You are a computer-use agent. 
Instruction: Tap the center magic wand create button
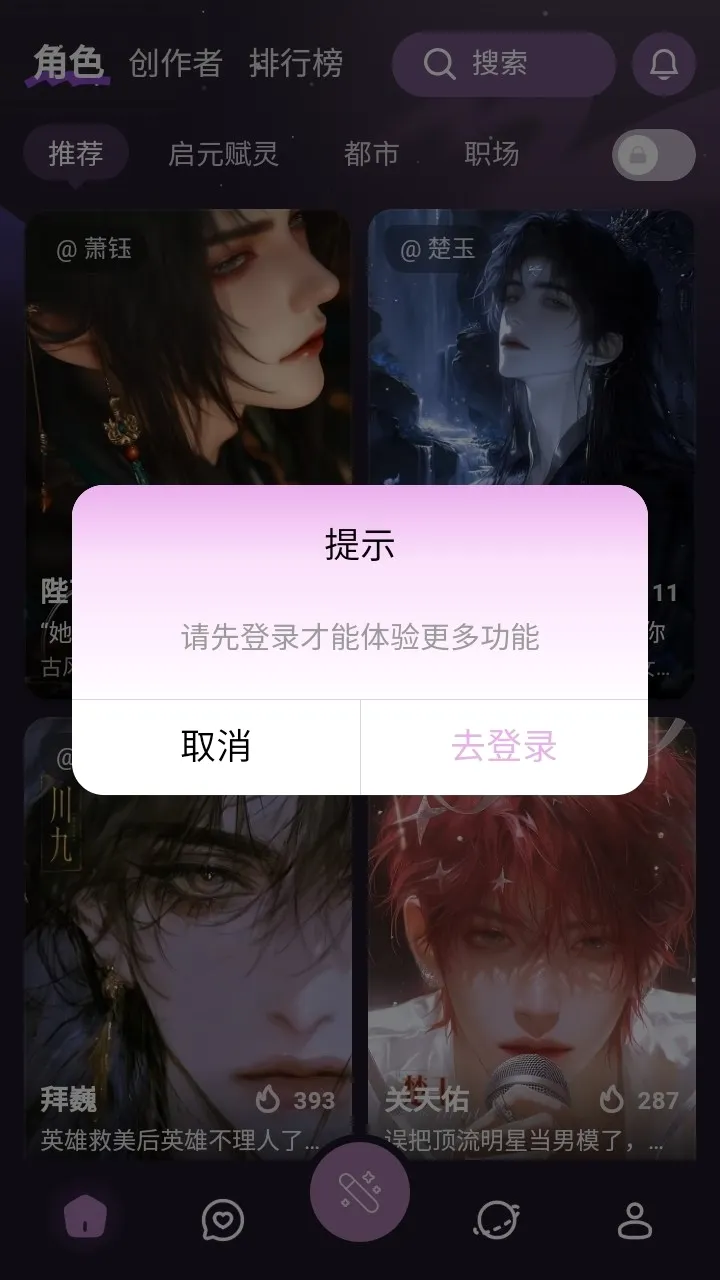pyautogui.click(x=360, y=1192)
